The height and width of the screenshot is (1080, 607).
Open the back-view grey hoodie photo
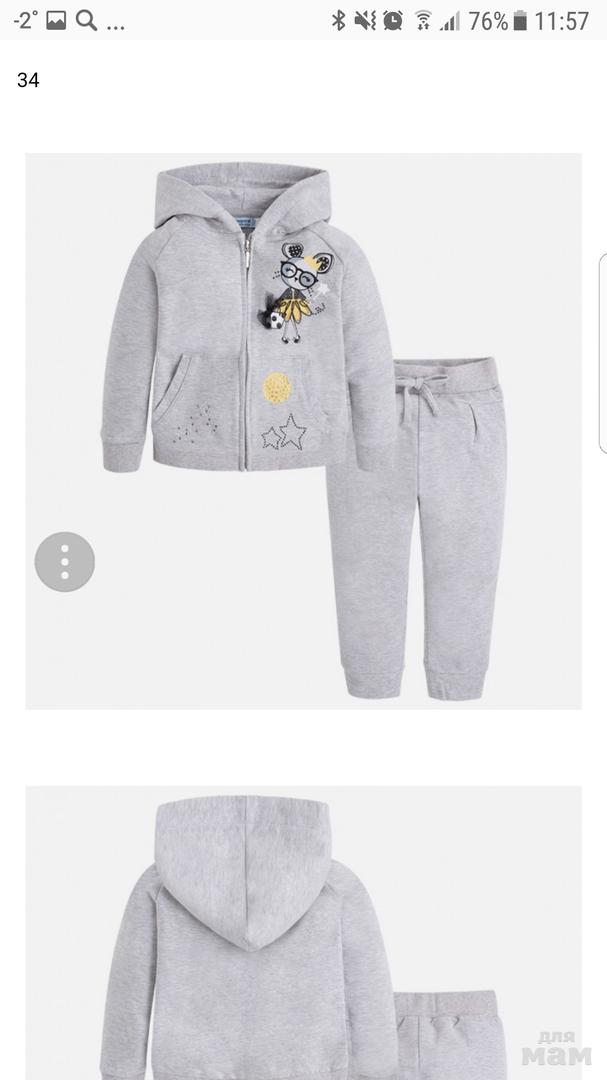(303, 932)
